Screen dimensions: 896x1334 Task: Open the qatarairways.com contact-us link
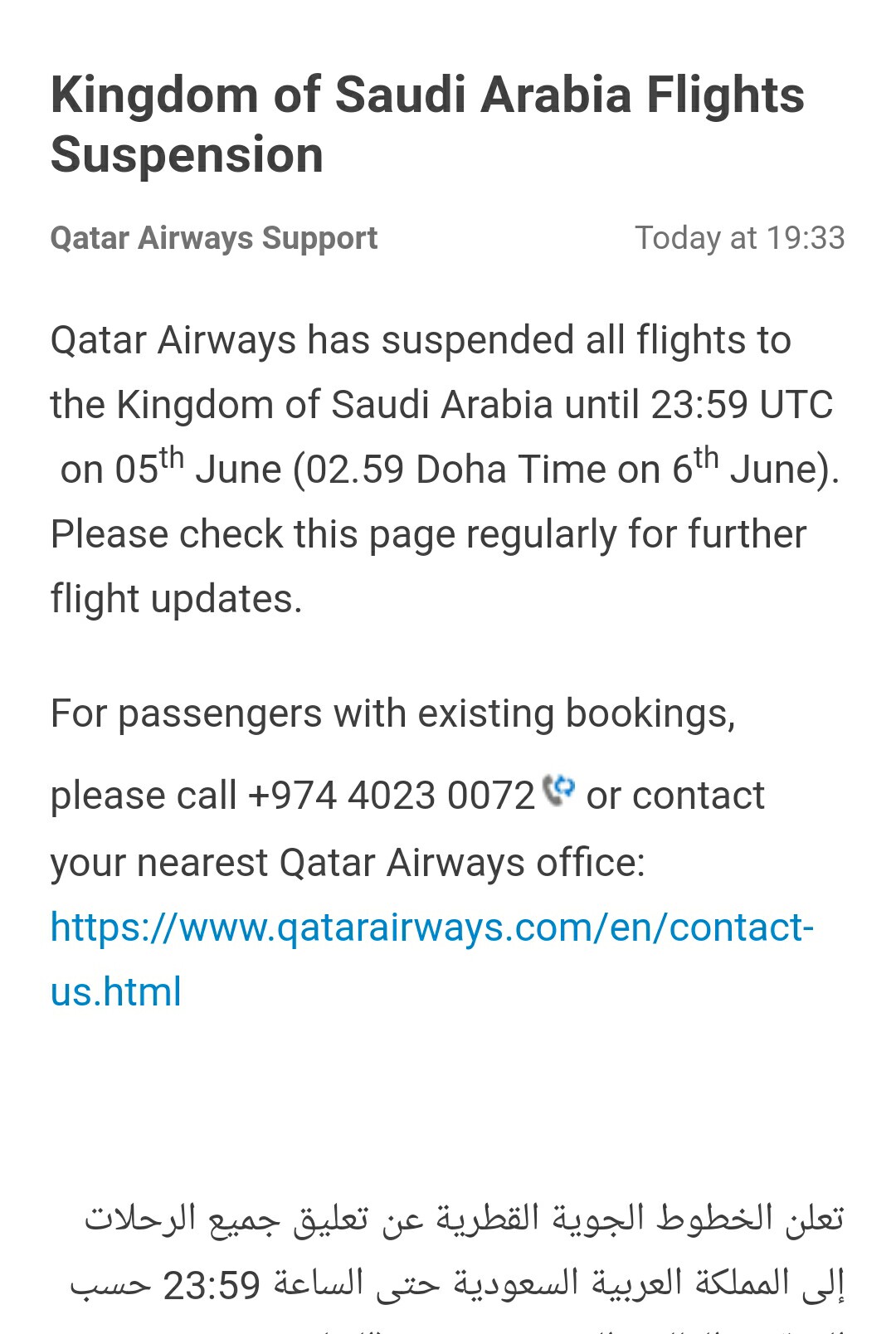(431, 928)
